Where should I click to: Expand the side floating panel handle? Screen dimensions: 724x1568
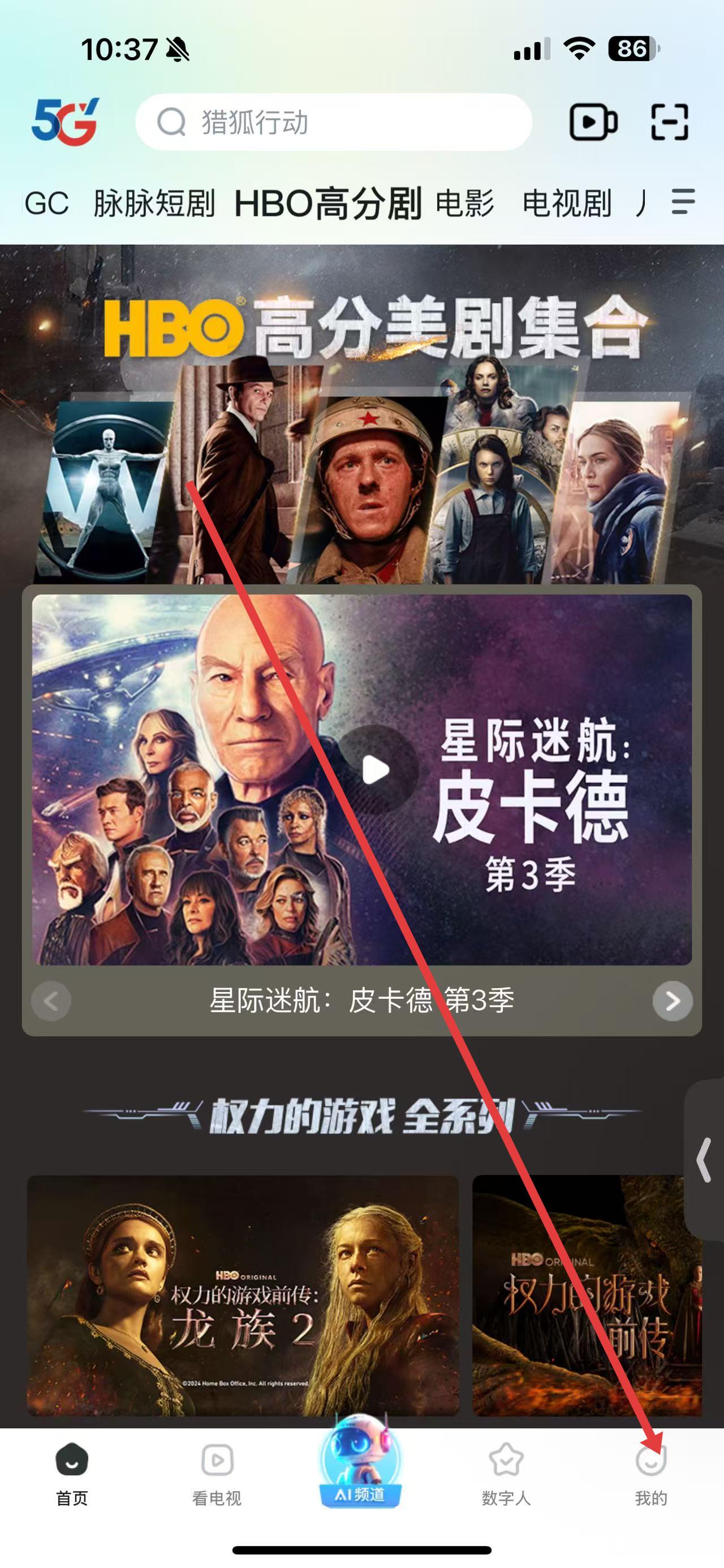705,1159
